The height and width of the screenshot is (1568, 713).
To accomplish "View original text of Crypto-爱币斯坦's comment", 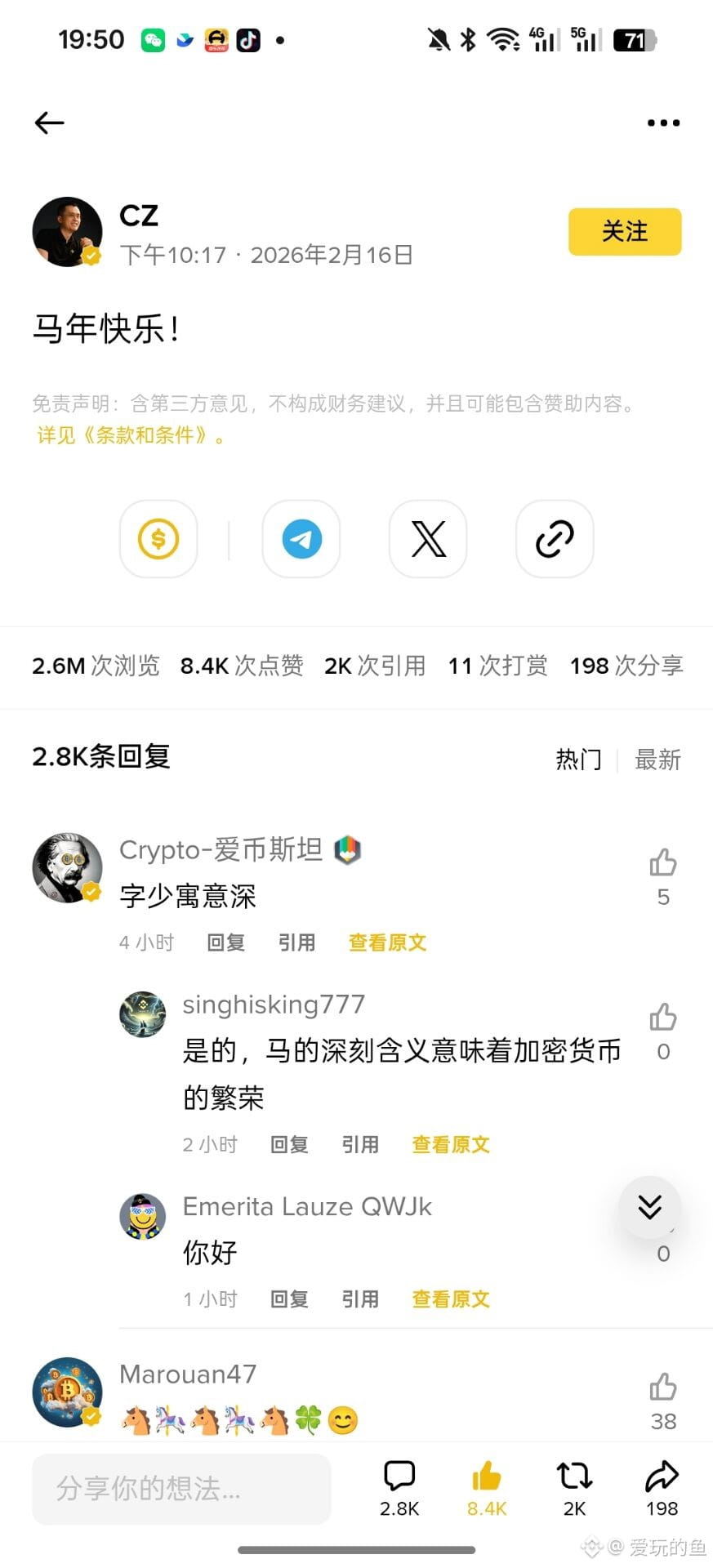I will [x=387, y=942].
